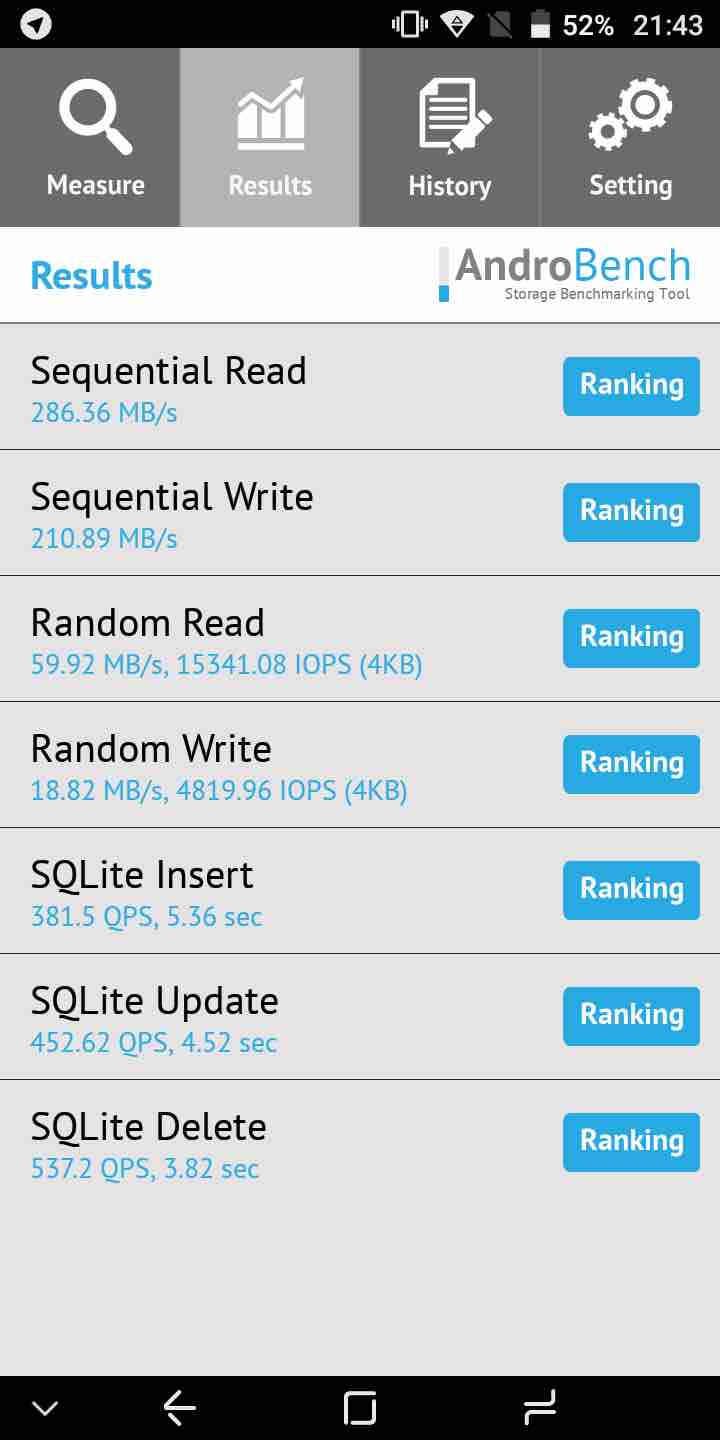
Task: Open the SQLite Delete ranking
Action: (631, 1142)
